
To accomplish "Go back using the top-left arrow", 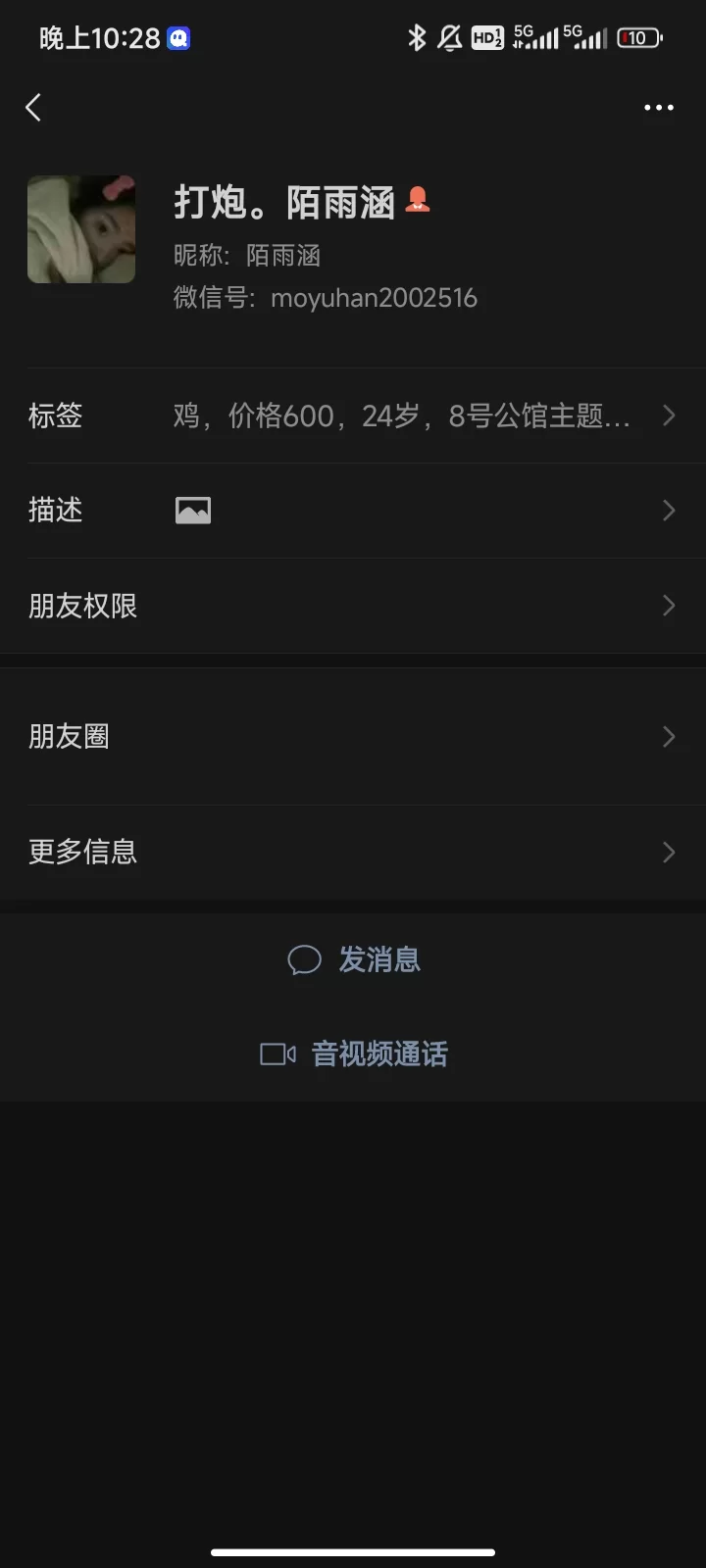I will click(33, 107).
